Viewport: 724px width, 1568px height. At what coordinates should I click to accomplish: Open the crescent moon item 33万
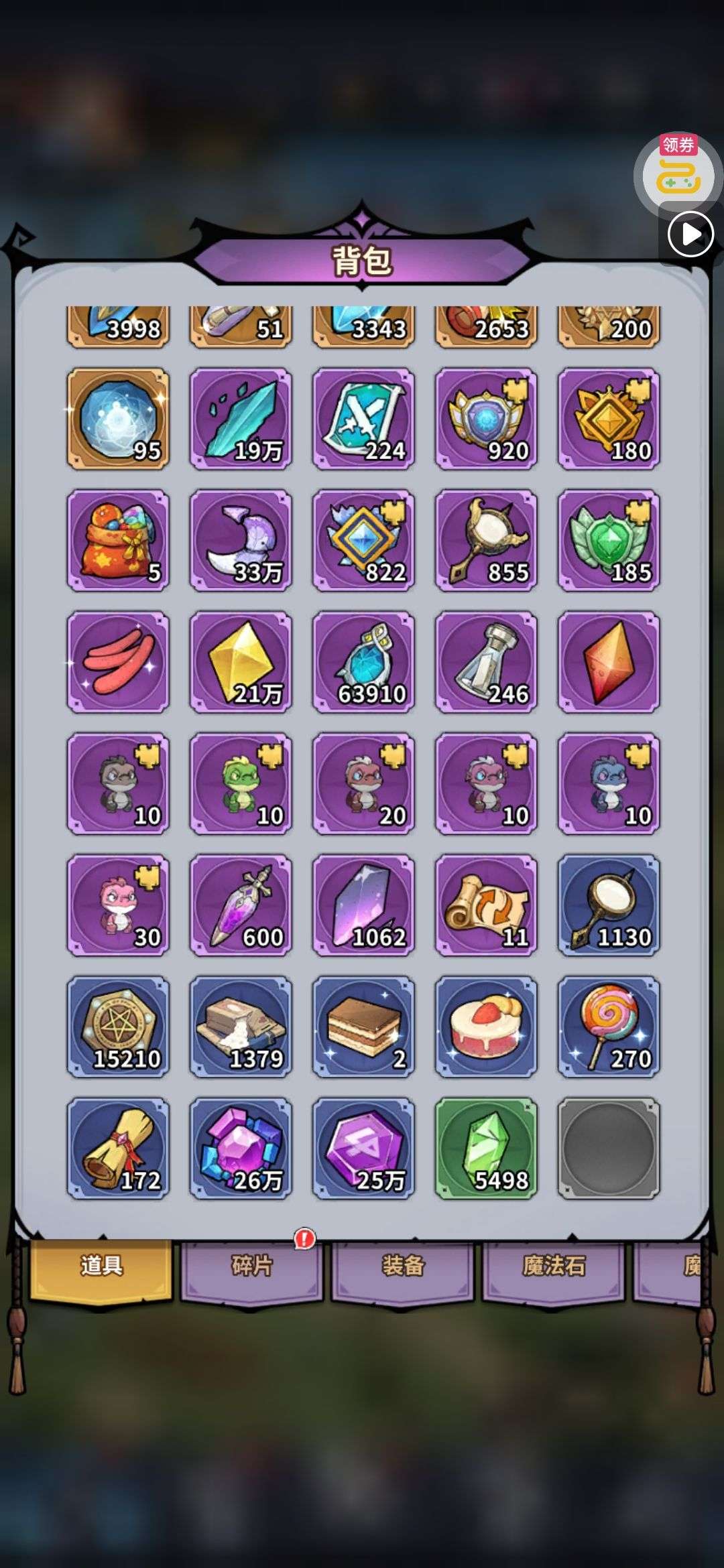(241, 540)
